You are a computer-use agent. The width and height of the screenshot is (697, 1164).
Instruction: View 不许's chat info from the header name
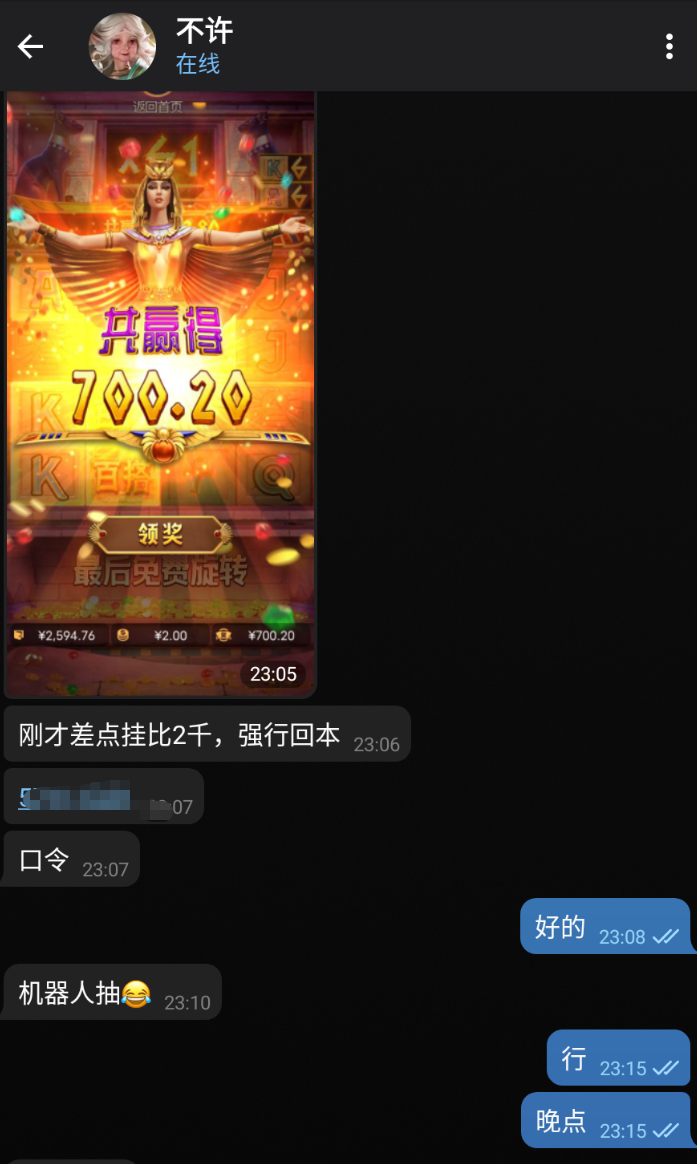204,32
